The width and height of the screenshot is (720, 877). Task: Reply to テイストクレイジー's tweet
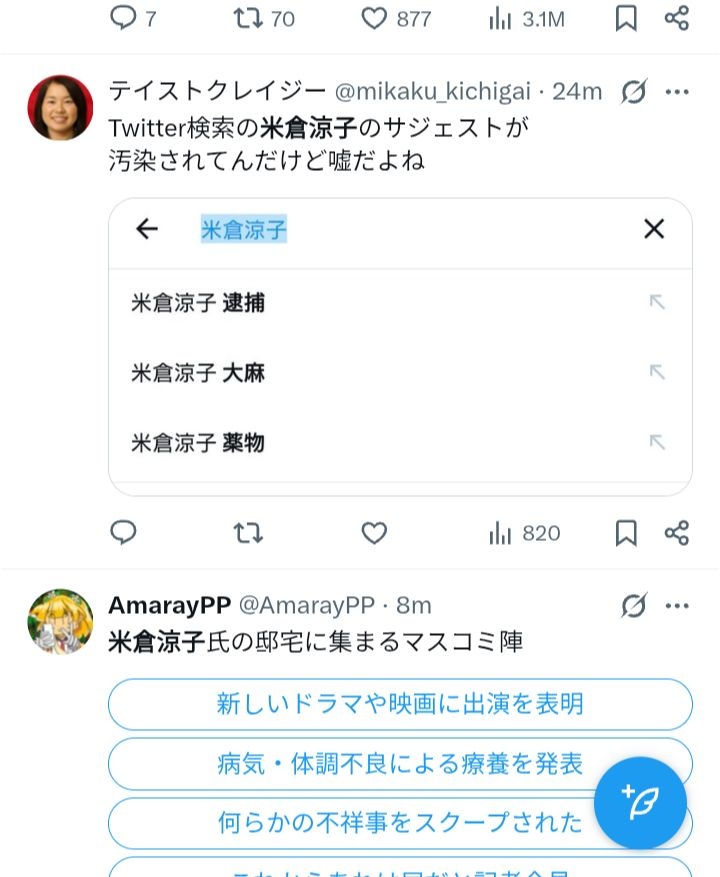tap(123, 533)
